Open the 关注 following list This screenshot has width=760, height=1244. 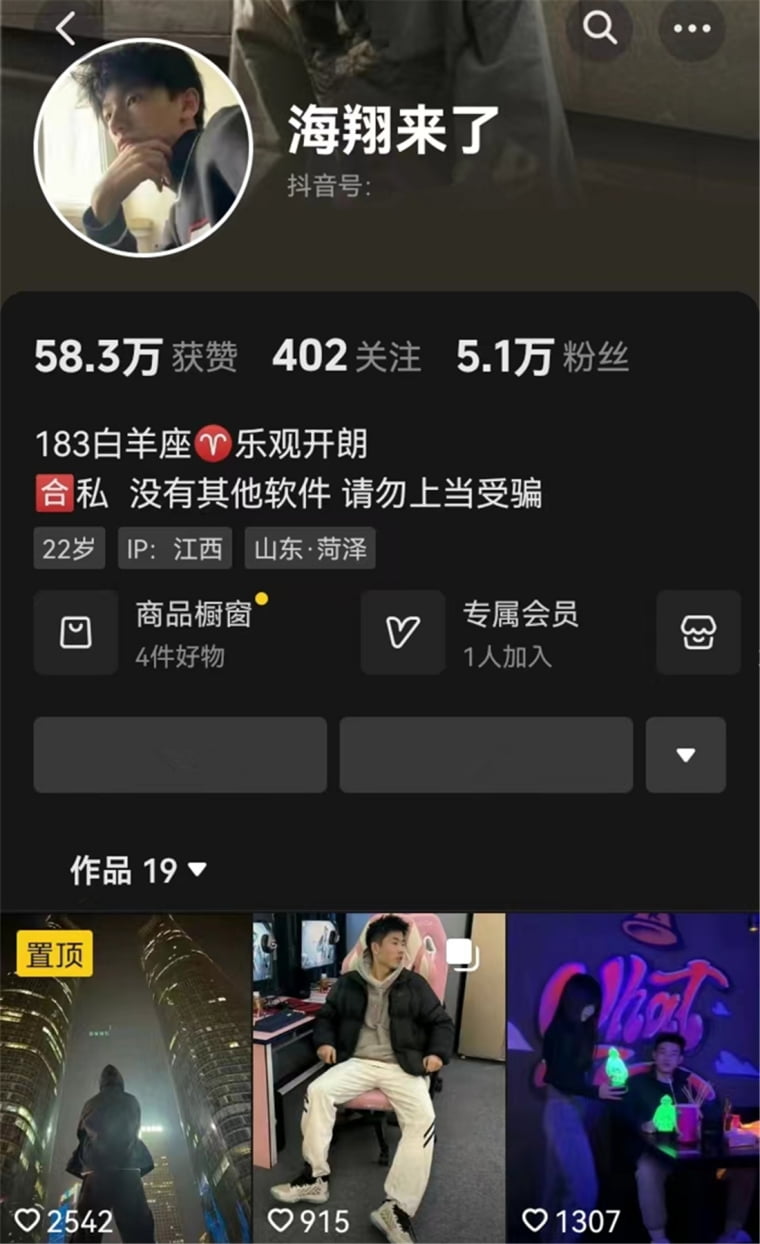click(x=346, y=357)
